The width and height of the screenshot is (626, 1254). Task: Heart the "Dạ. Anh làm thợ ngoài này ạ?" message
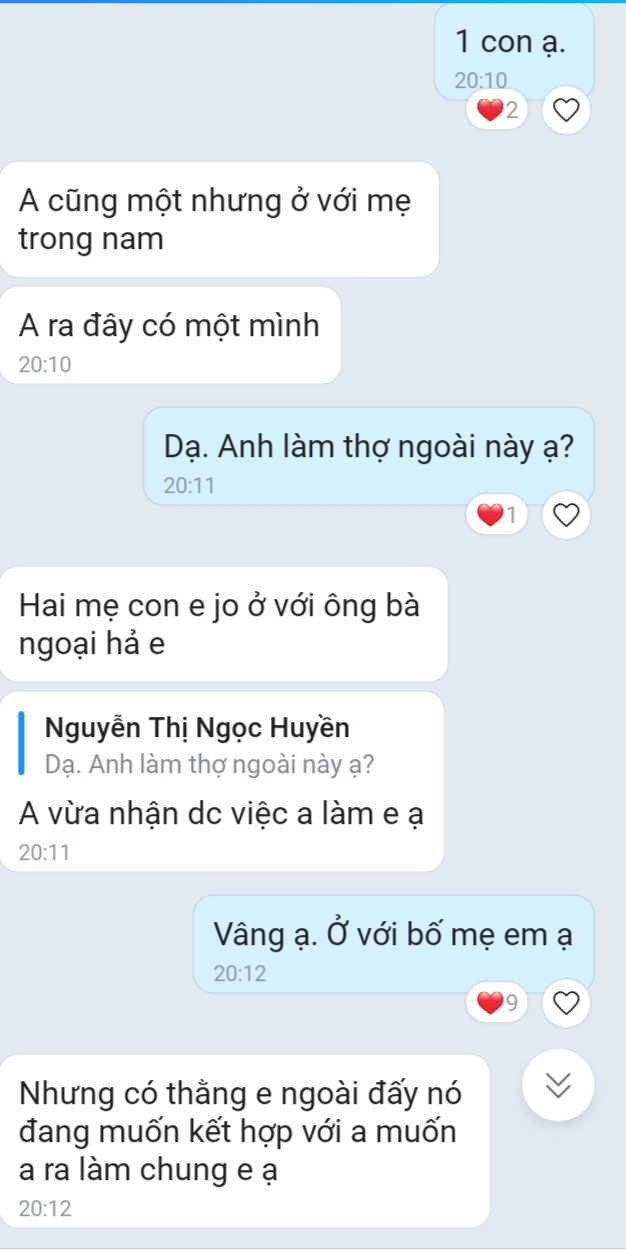click(x=565, y=516)
